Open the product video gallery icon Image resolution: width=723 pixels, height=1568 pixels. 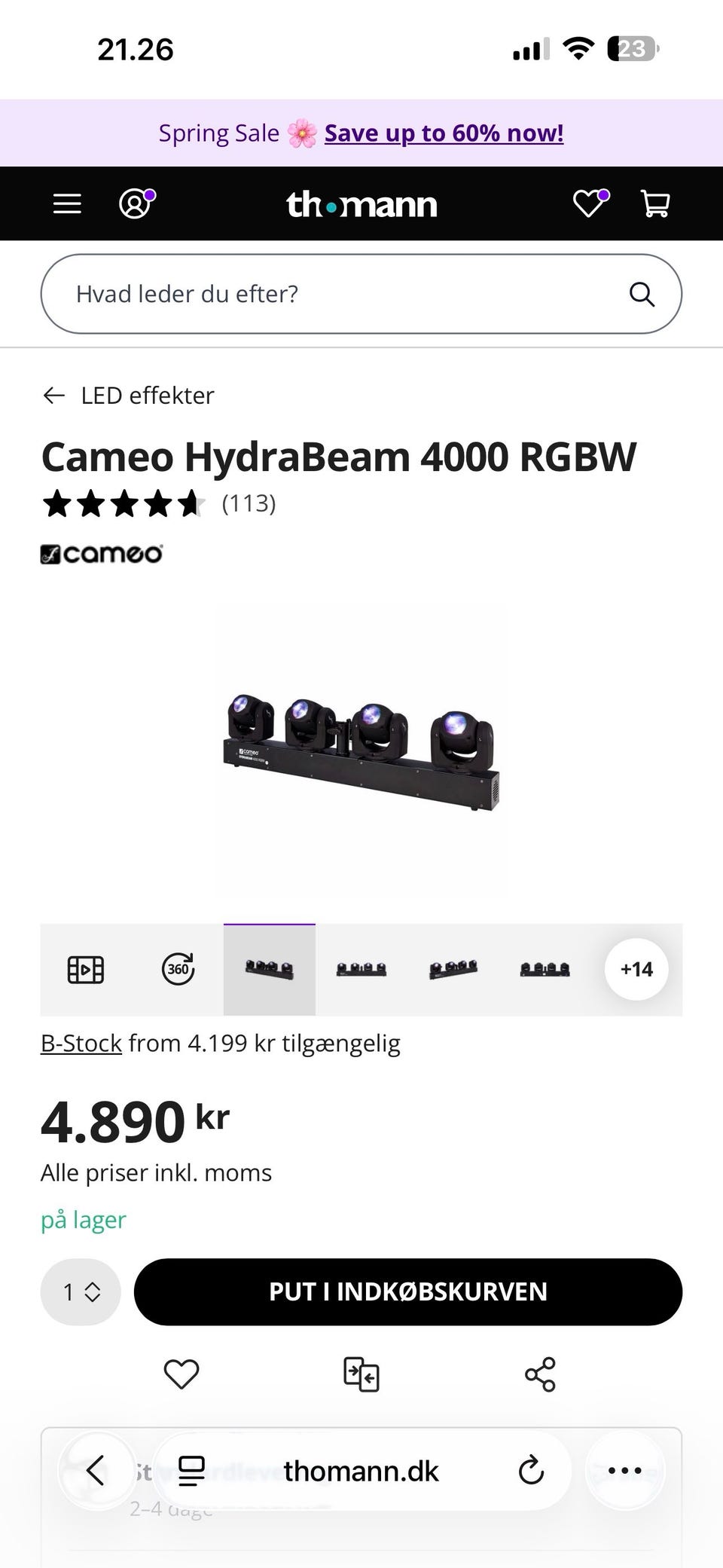[86, 970]
